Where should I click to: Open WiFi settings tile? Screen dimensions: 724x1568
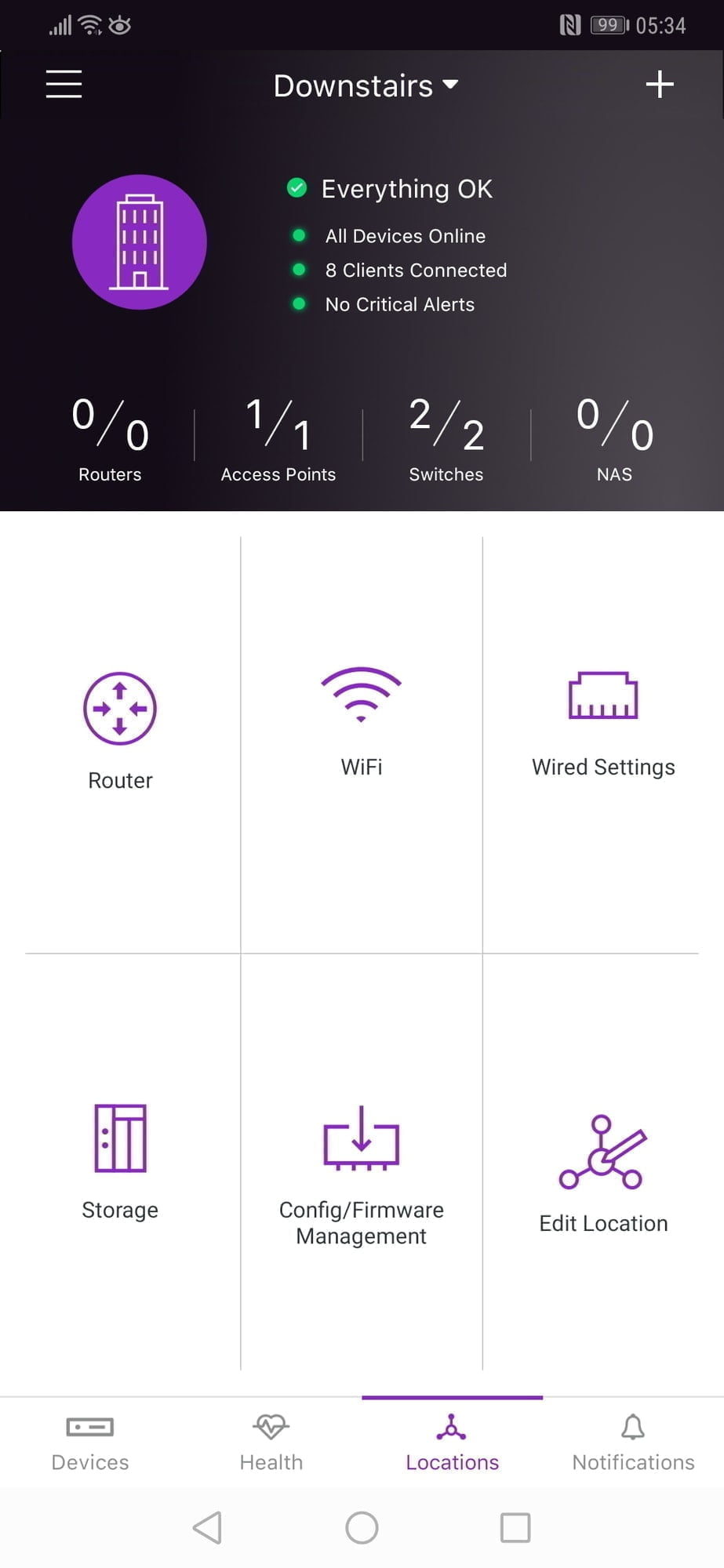361,721
